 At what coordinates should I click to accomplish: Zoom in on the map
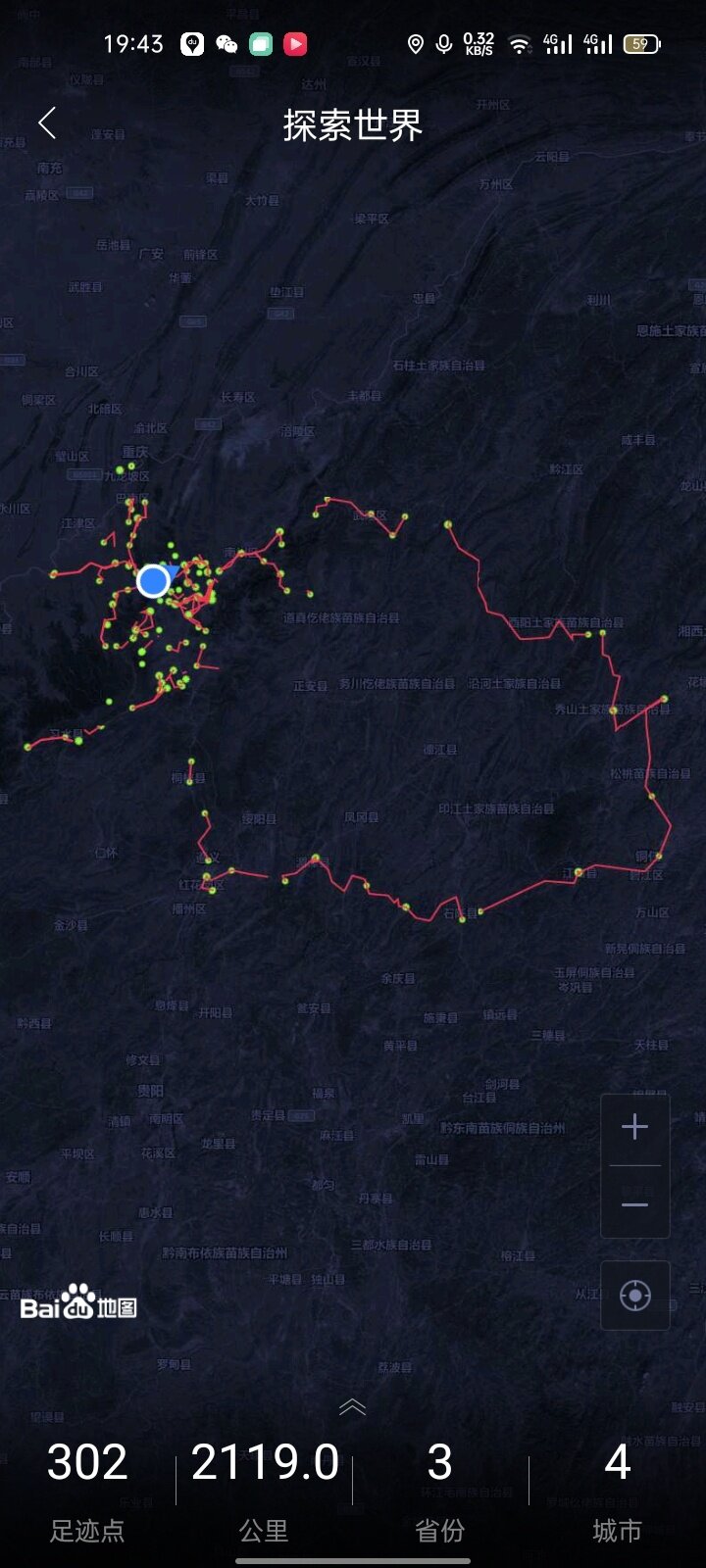click(x=634, y=1127)
